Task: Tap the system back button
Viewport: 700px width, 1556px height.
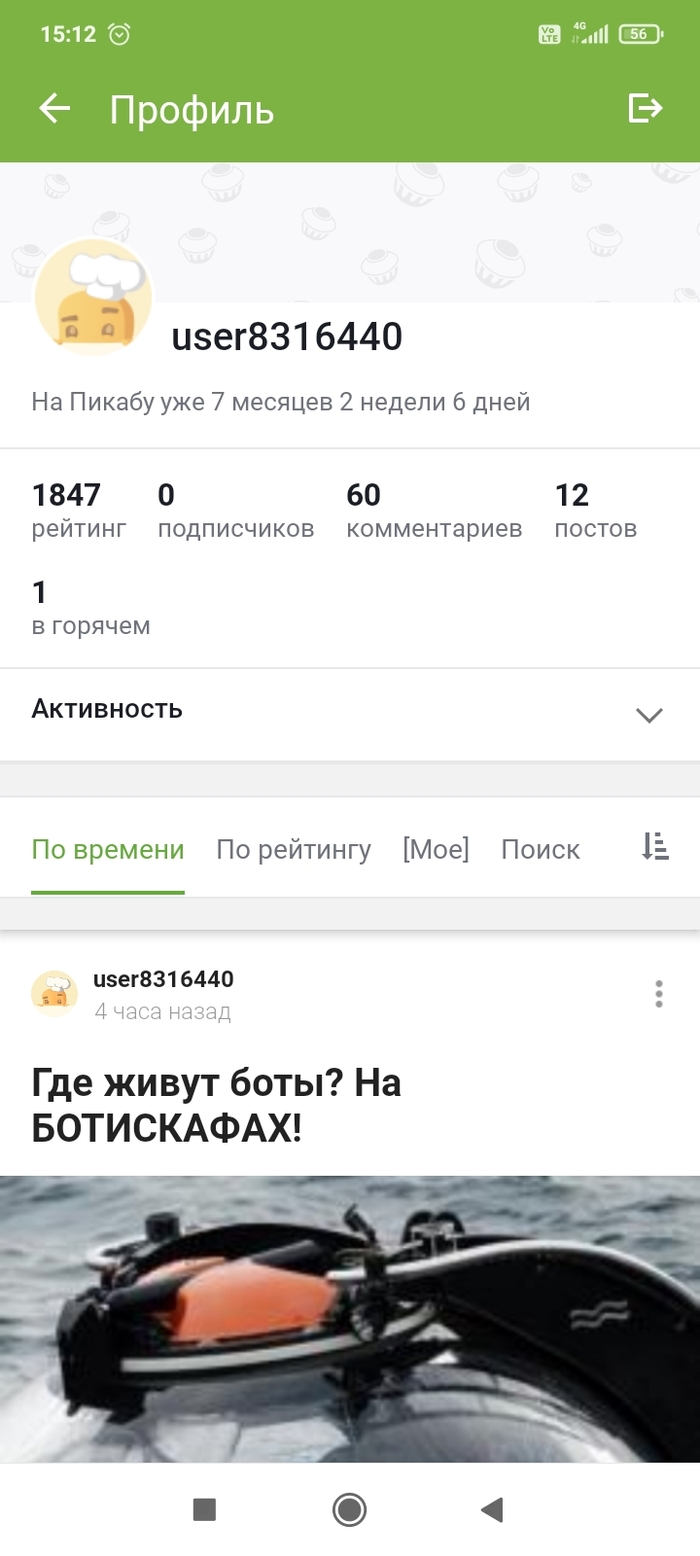Action: 491,1509
